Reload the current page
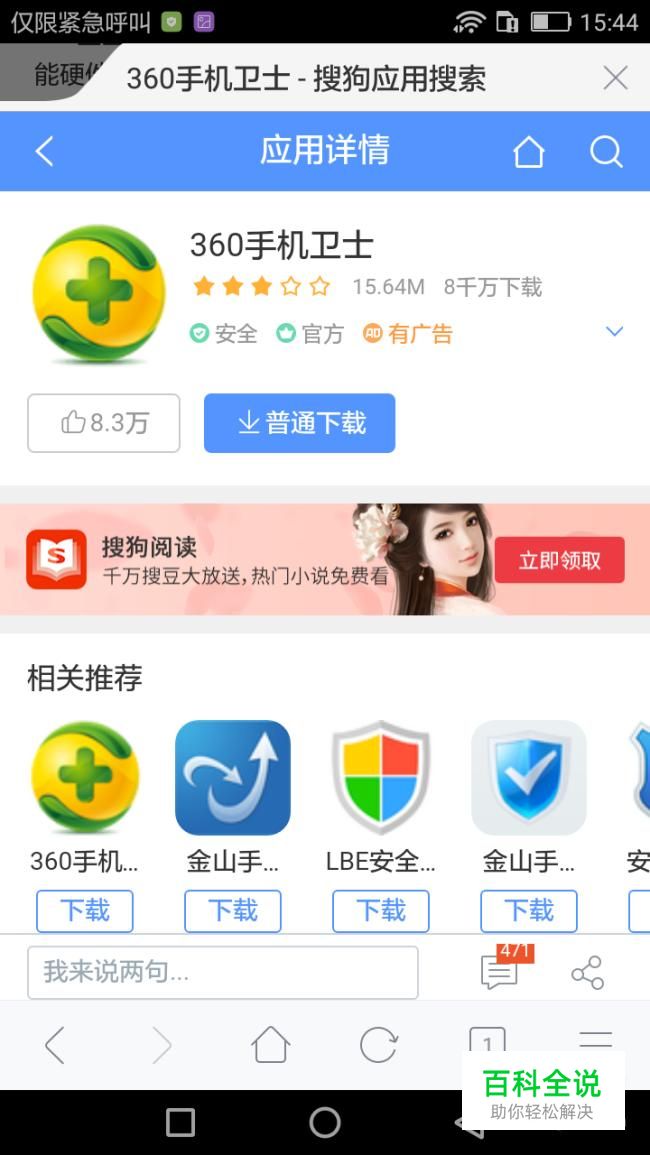Image resolution: width=650 pixels, height=1155 pixels. pos(378,1045)
